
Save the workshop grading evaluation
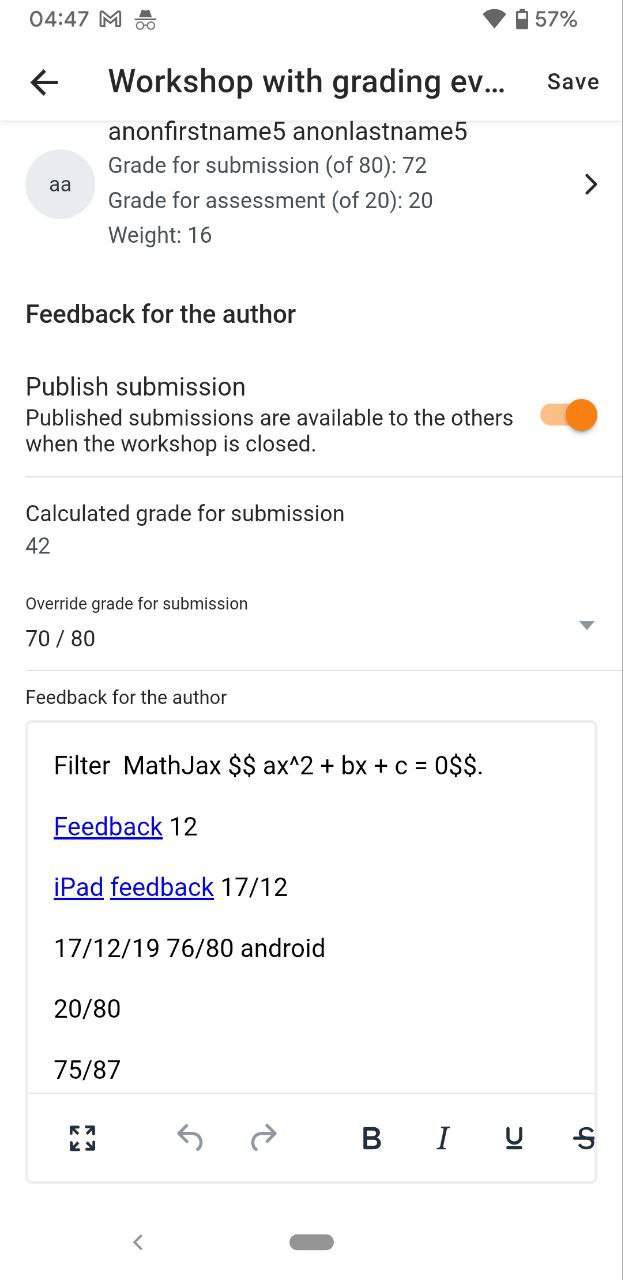tap(573, 82)
